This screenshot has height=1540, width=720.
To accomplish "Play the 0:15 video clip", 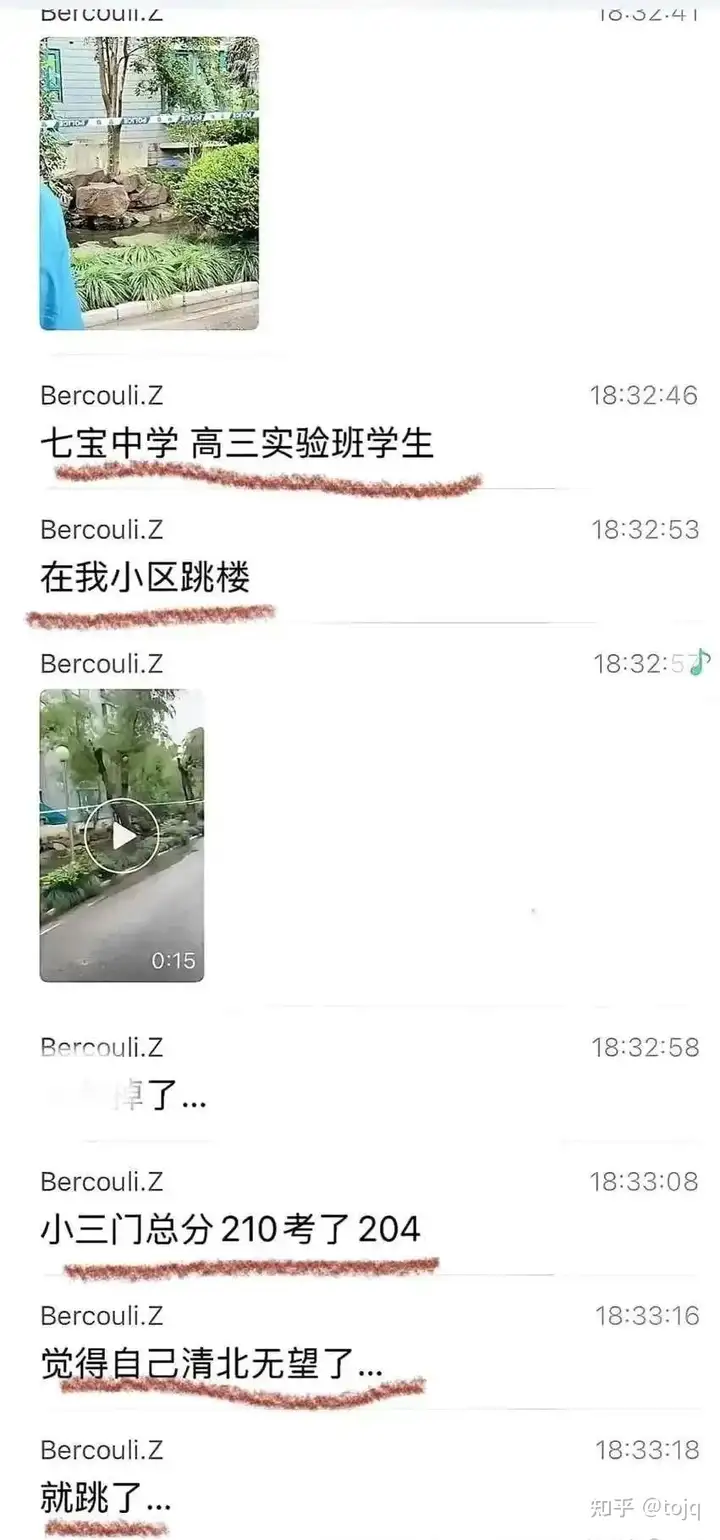I will pos(122,835).
